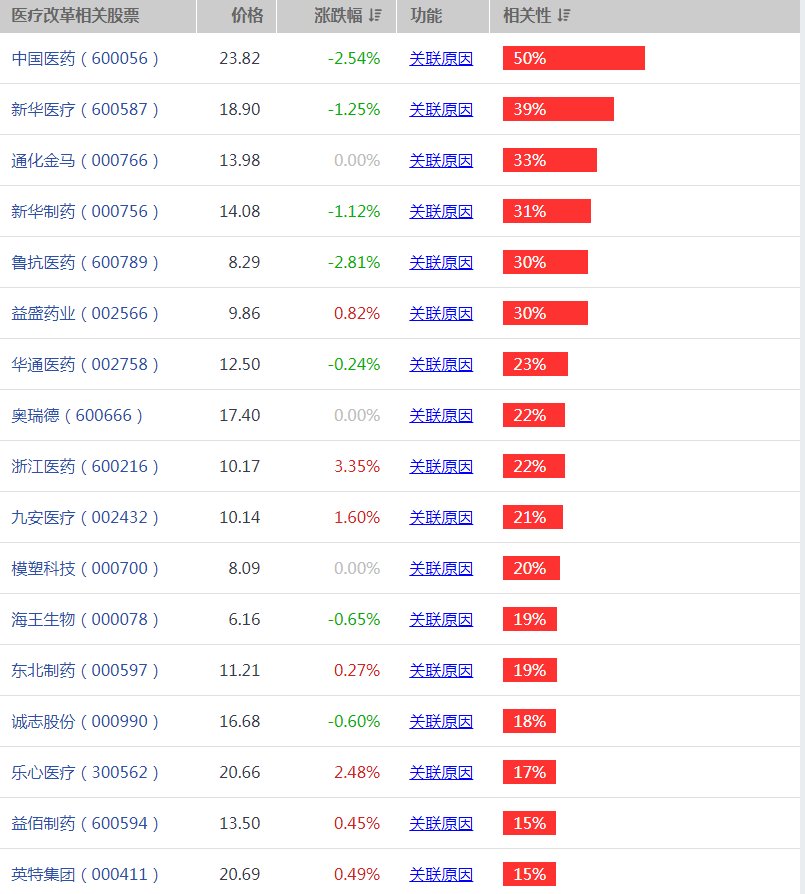Open 新华医疗 (600587) stock page
Screen dimensions: 805x894
(83, 110)
